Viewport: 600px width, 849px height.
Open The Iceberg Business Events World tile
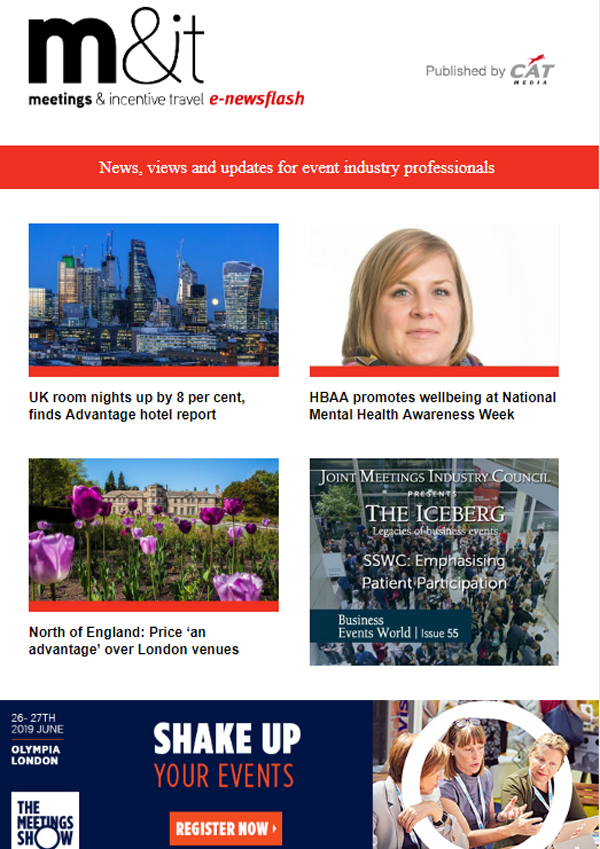click(x=433, y=561)
